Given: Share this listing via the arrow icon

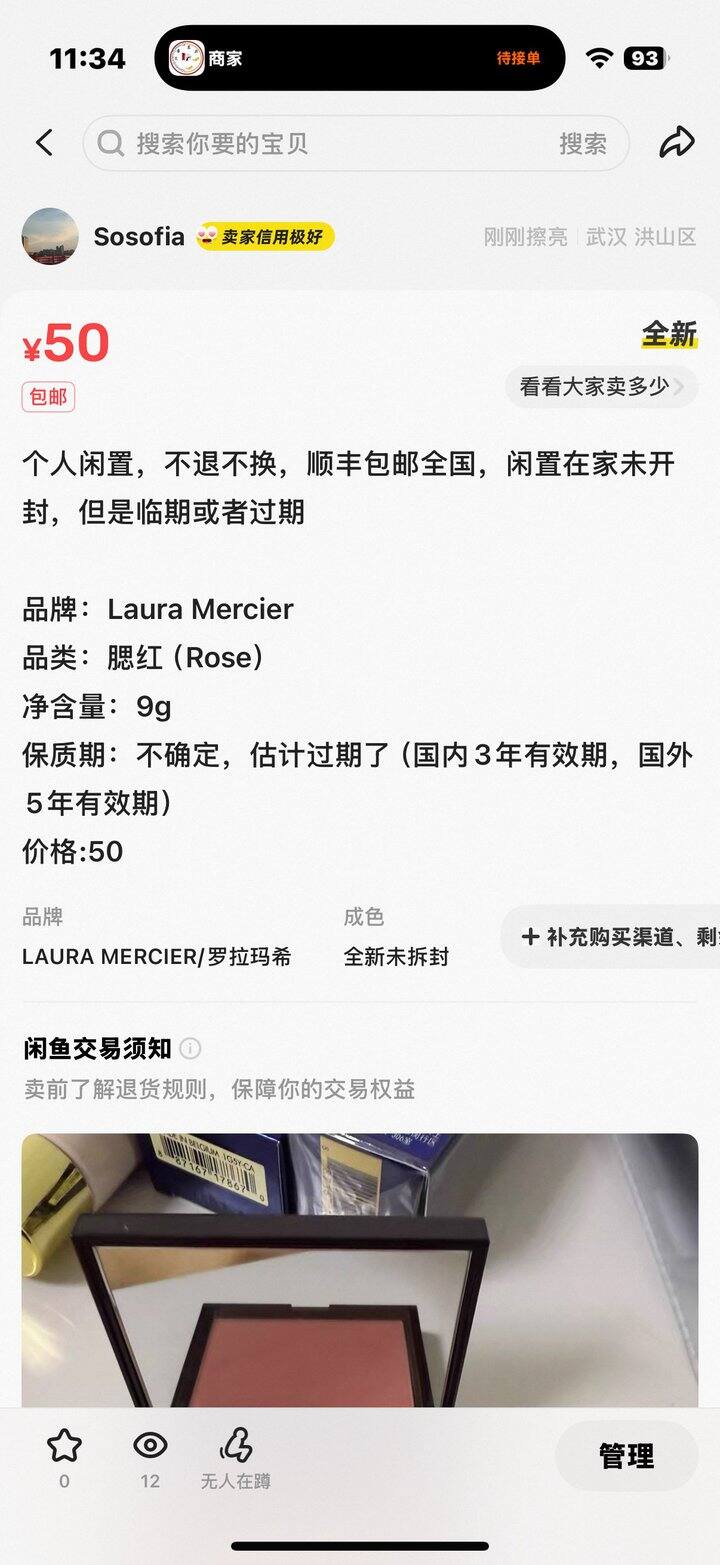Looking at the screenshot, I should pyautogui.click(x=677, y=143).
